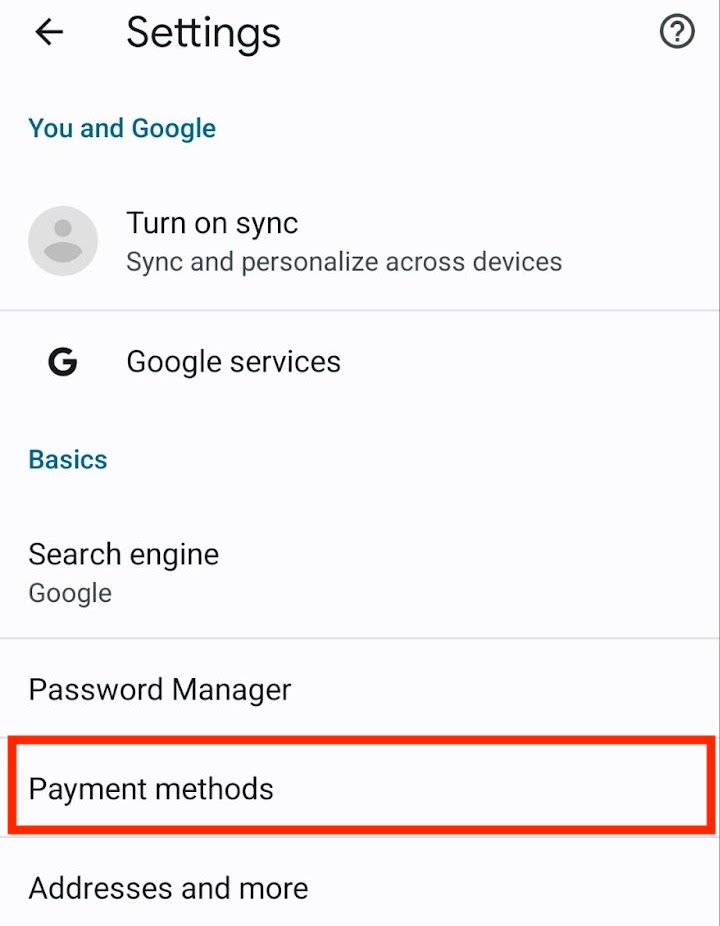The image size is (720, 926).
Task: Open Addresses and more
Action: point(168,888)
